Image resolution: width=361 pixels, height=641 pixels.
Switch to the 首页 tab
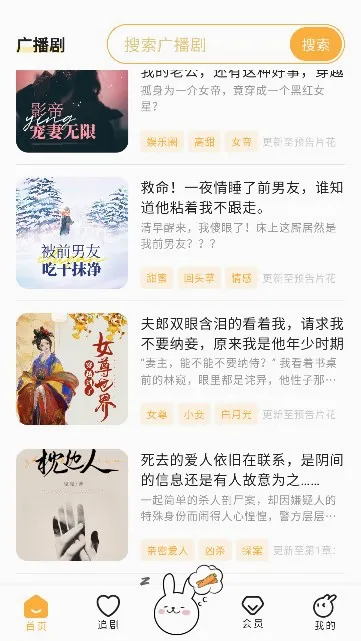pyautogui.click(x=36, y=612)
